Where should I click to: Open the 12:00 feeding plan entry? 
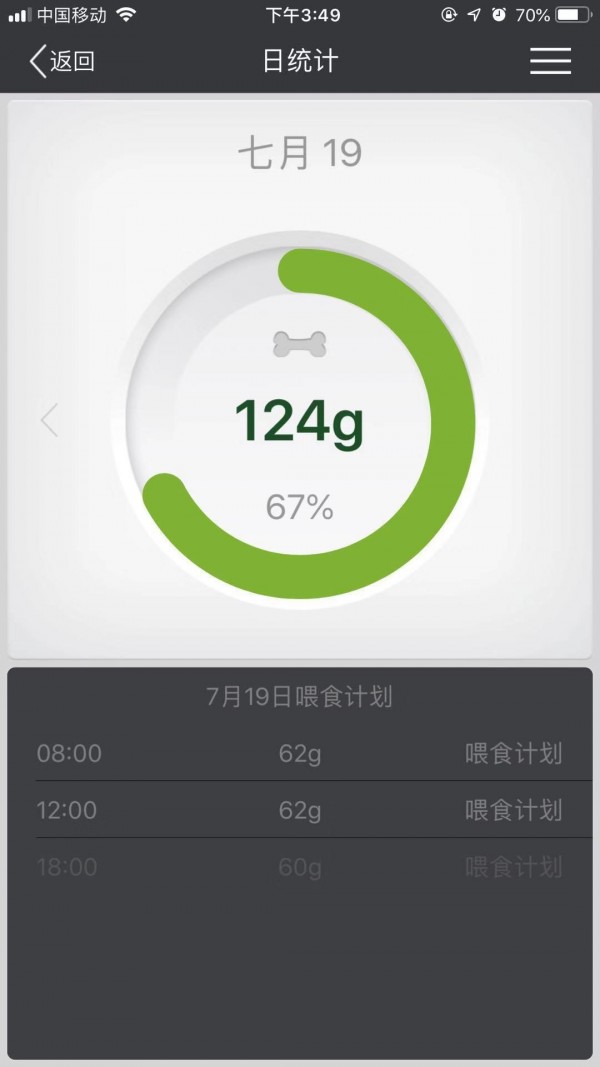(x=300, y=810)
